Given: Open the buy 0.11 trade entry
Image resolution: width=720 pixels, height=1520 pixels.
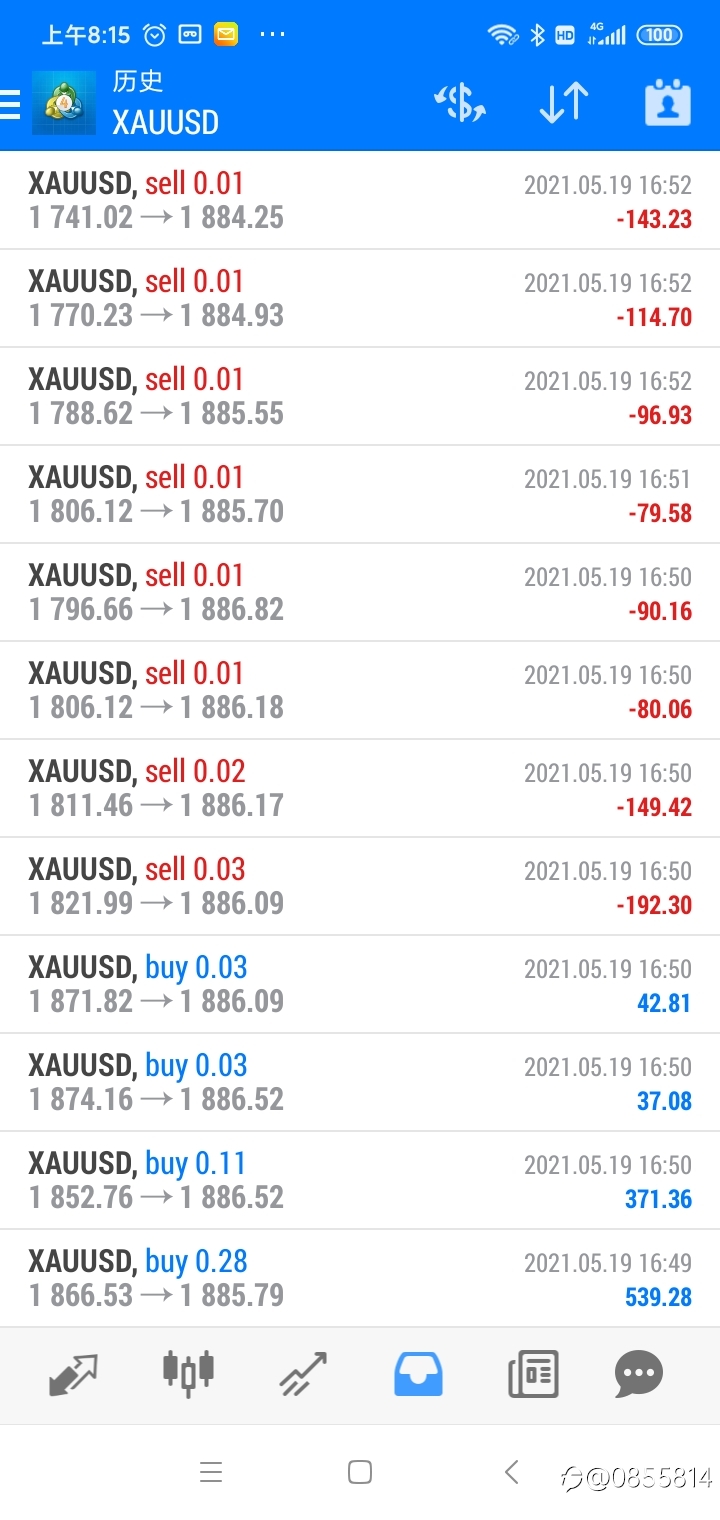Looking at the screenshot, I should (x=360, y=1181).
